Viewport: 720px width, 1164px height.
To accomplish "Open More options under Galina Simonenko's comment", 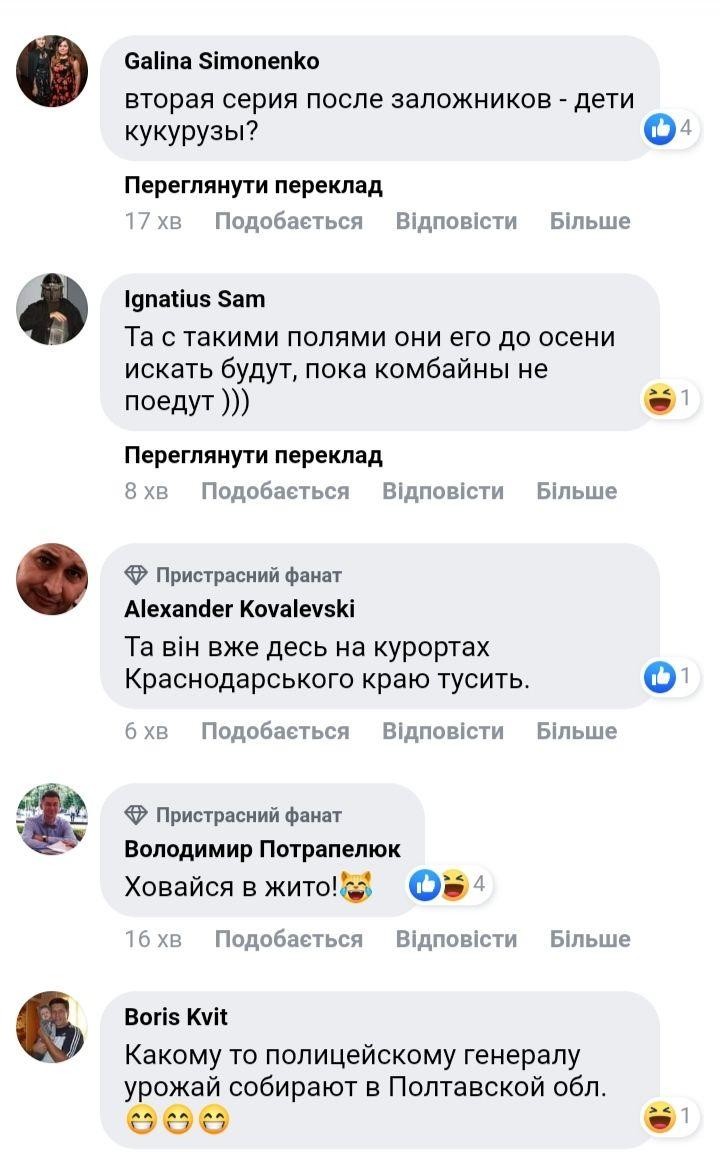I will [x=590, y=221].
